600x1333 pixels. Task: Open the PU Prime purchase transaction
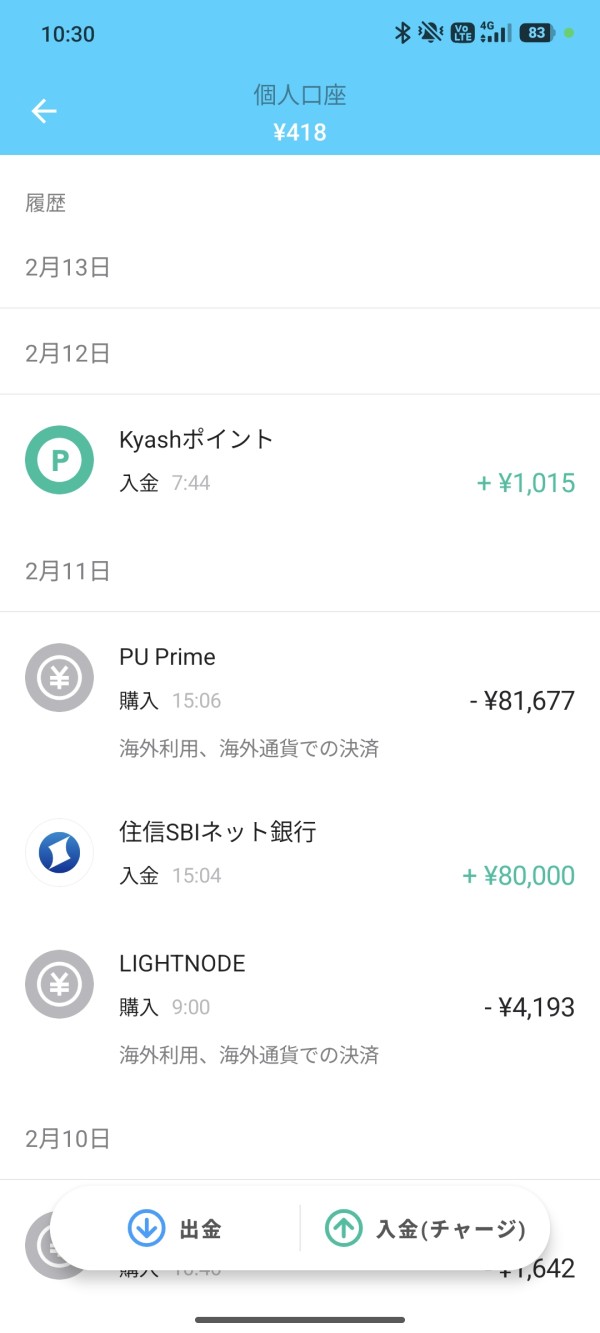[x=300, y=701]
